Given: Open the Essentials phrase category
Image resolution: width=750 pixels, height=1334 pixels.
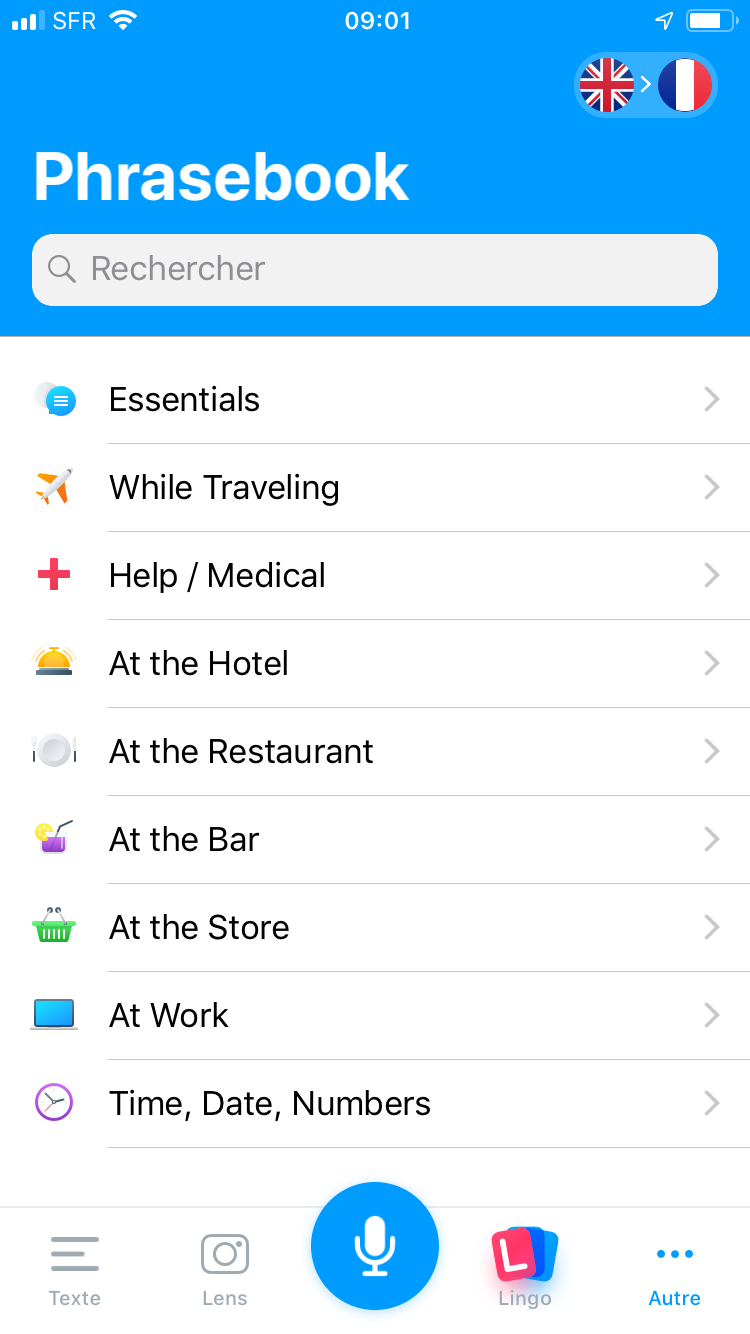Looking at the screenshot, I should (375, 400).
